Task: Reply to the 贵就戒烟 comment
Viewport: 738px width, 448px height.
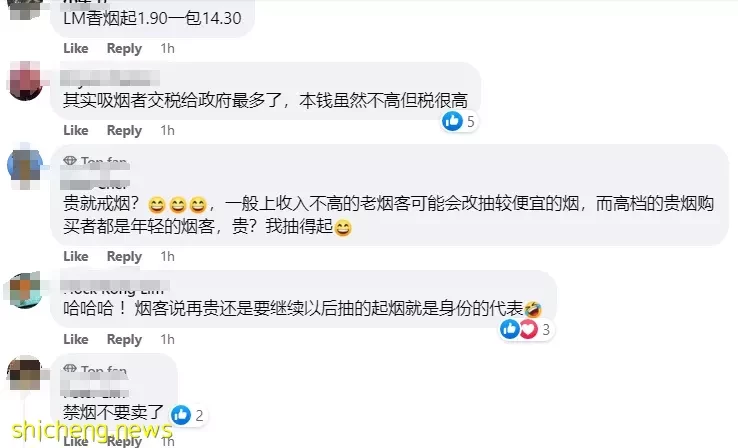Action: tap(124, 256)
